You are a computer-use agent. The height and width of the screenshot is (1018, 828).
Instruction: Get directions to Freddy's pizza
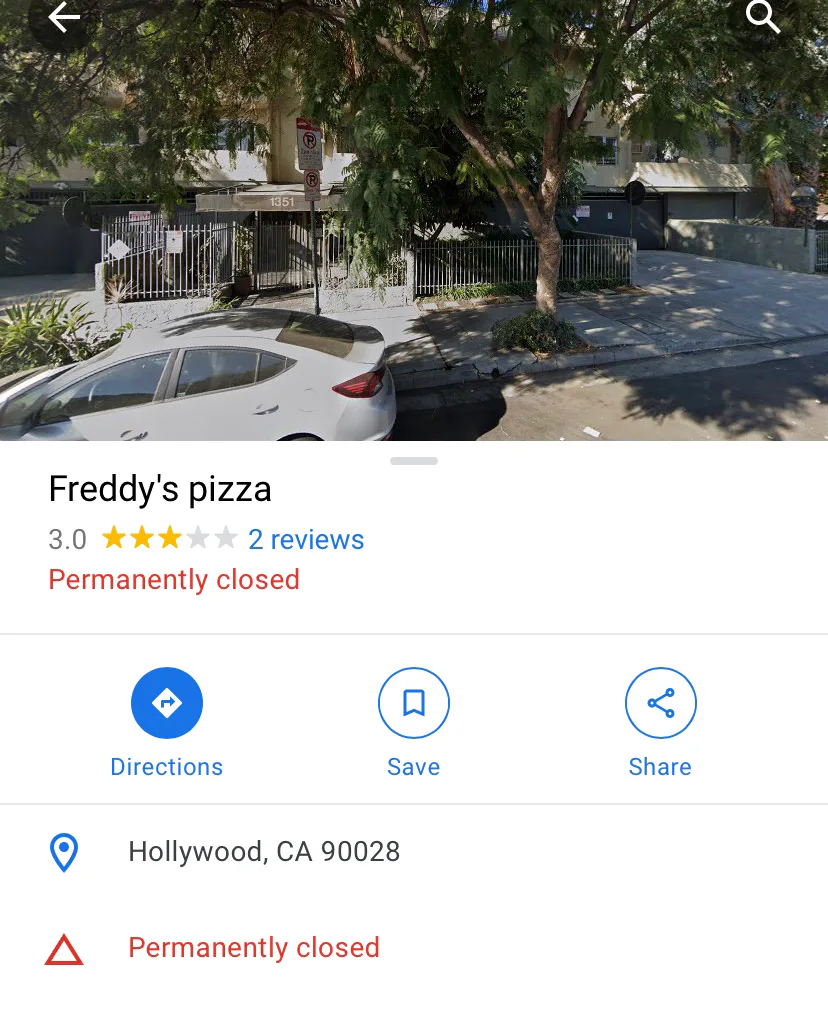click(x=167, y=704)
